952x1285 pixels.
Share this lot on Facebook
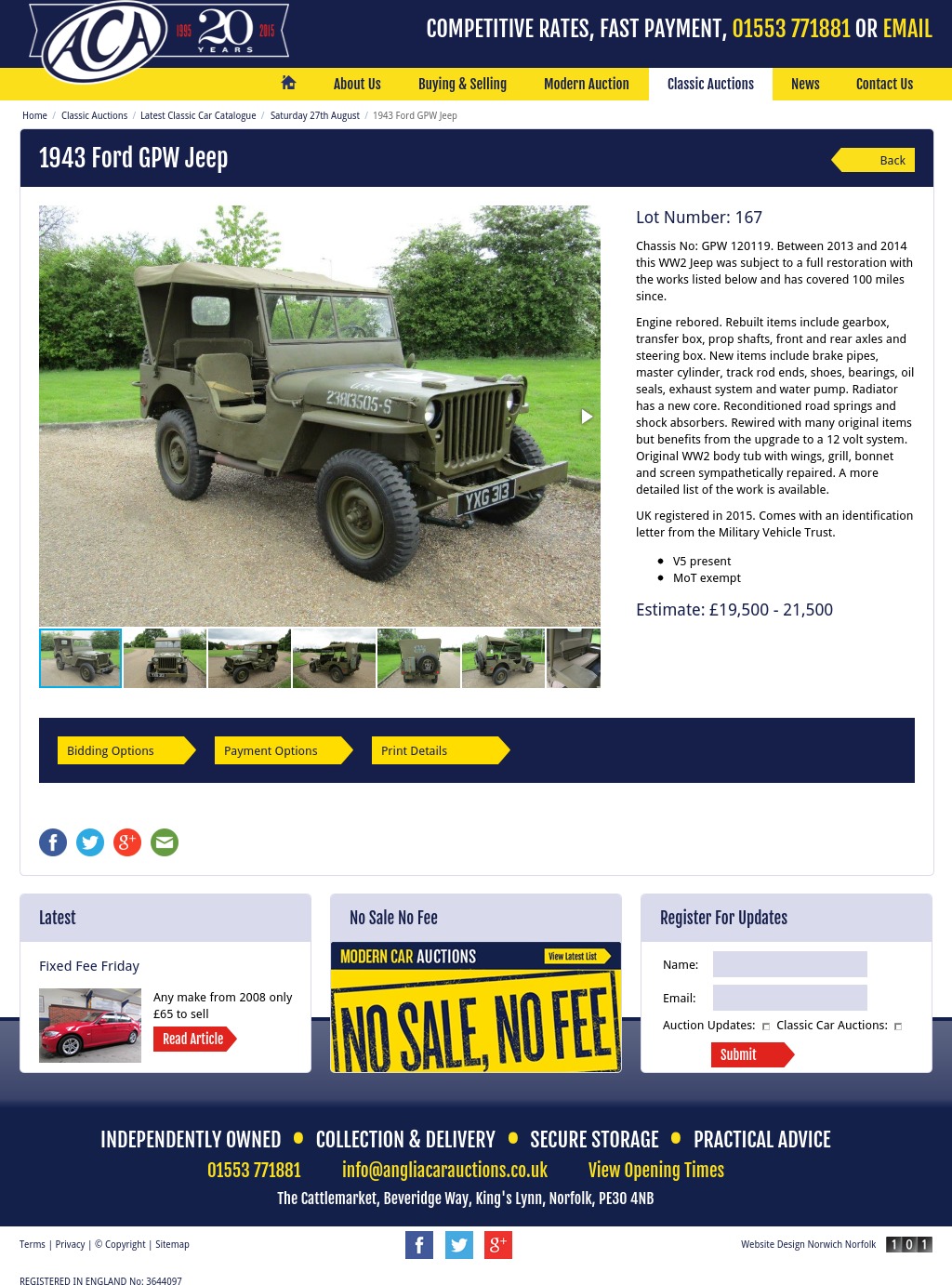point(53,842)
